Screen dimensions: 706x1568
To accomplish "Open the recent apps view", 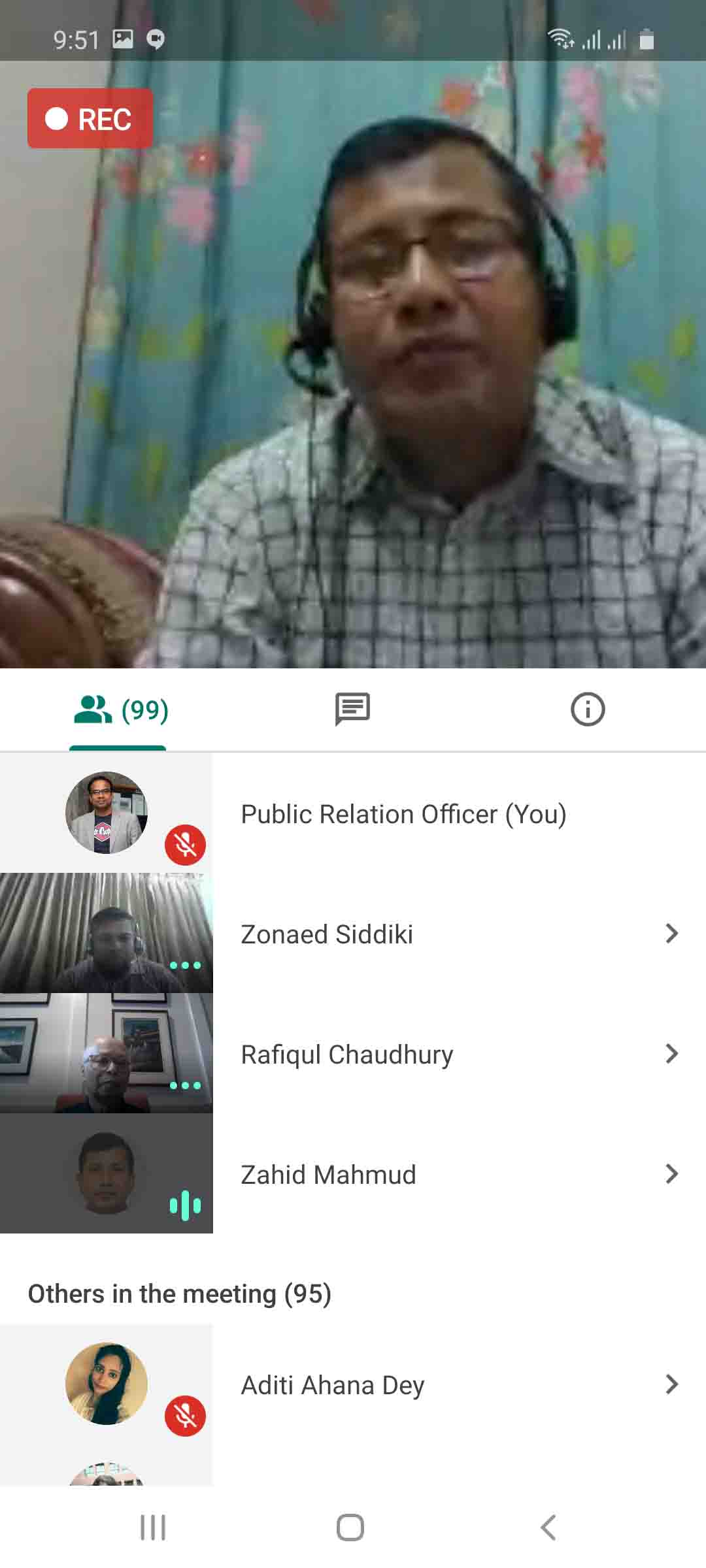I will tap(153, 1527).
